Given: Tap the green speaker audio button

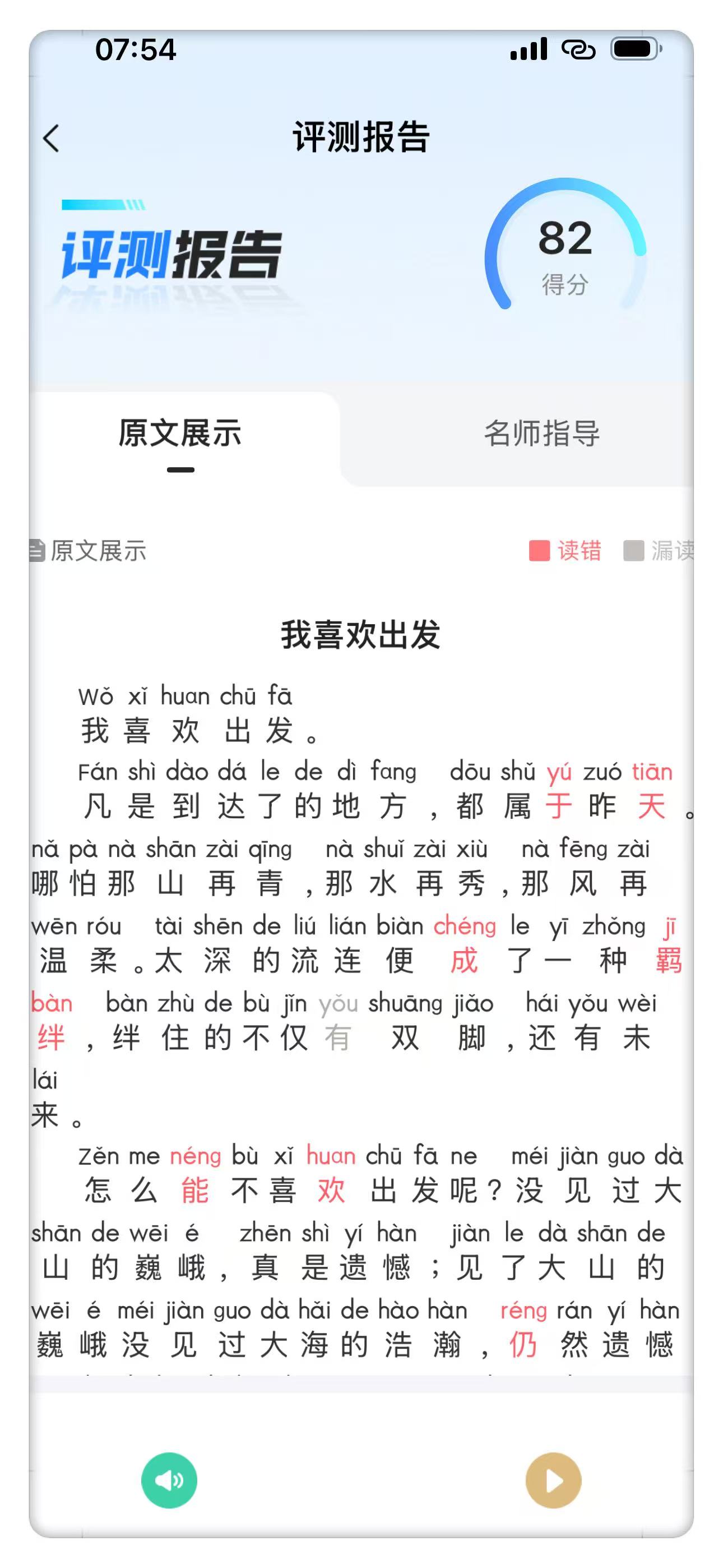Looking at the screenshot, I should (x=169, y=1480).
